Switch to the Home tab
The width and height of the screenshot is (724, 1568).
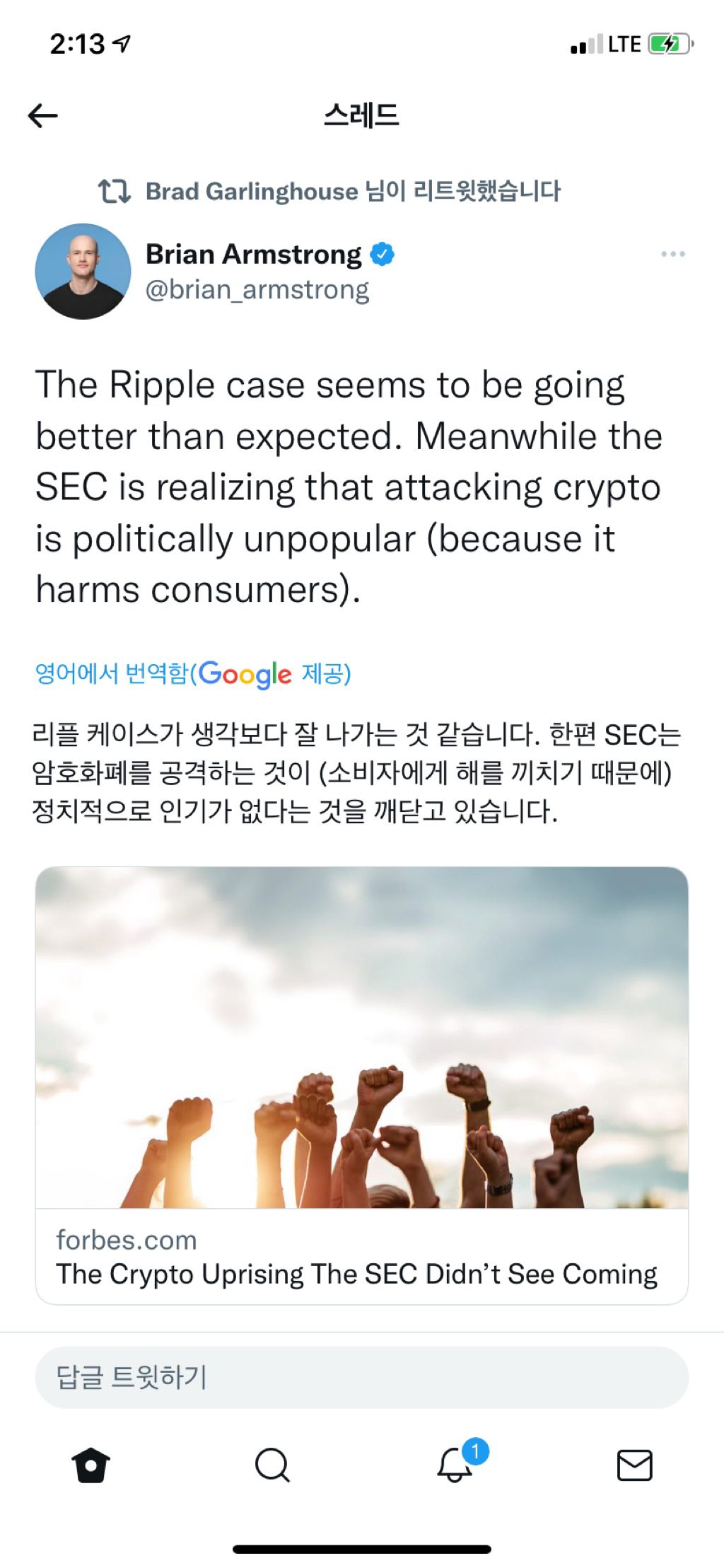click(x=90, y=1464)
